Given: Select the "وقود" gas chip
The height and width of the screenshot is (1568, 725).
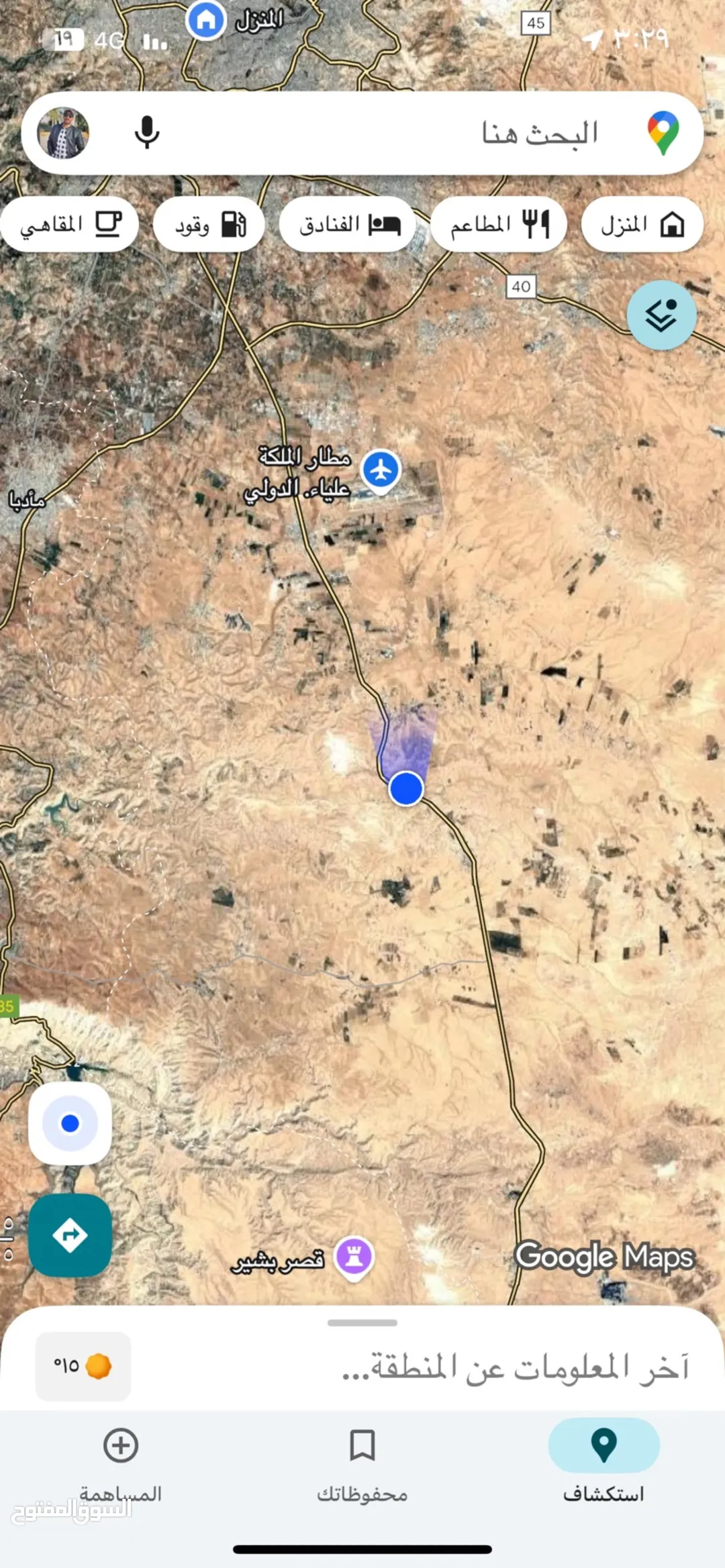Looking at the screenshot, I should 209,224.
